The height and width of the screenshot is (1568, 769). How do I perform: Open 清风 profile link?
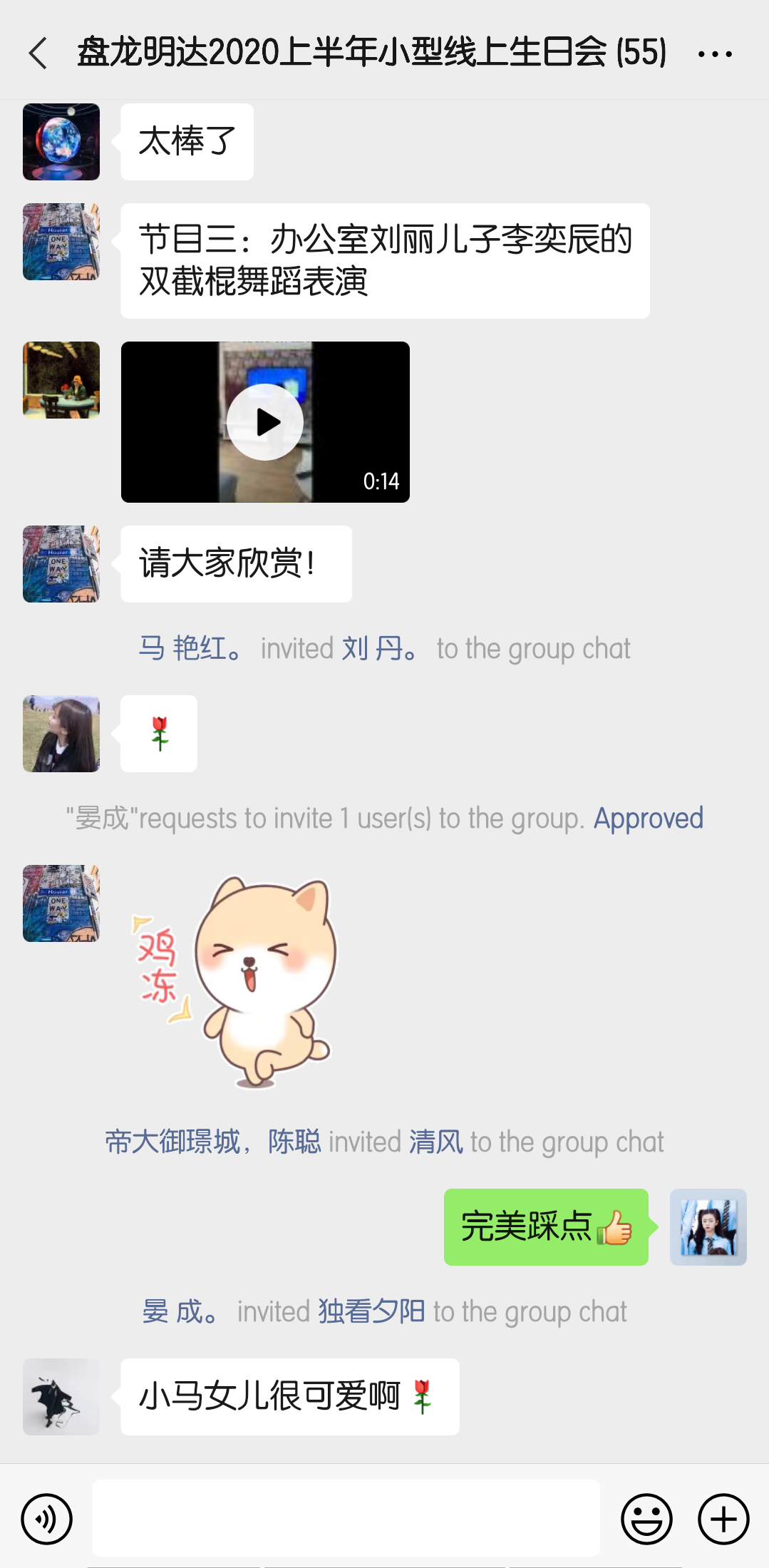436,1142
